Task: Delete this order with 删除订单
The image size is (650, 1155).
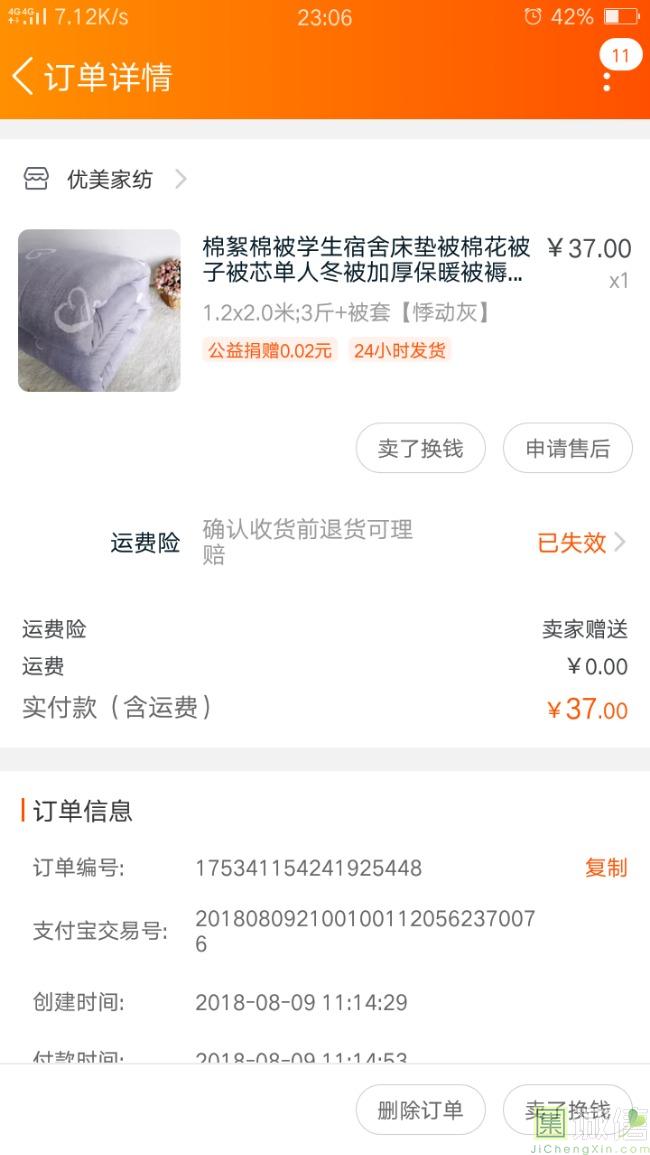Action: 420,1110
